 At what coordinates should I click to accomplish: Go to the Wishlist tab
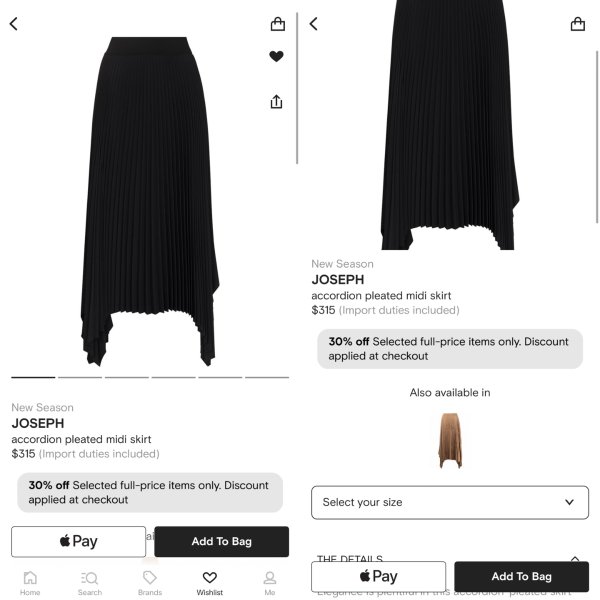pos(210,582)
